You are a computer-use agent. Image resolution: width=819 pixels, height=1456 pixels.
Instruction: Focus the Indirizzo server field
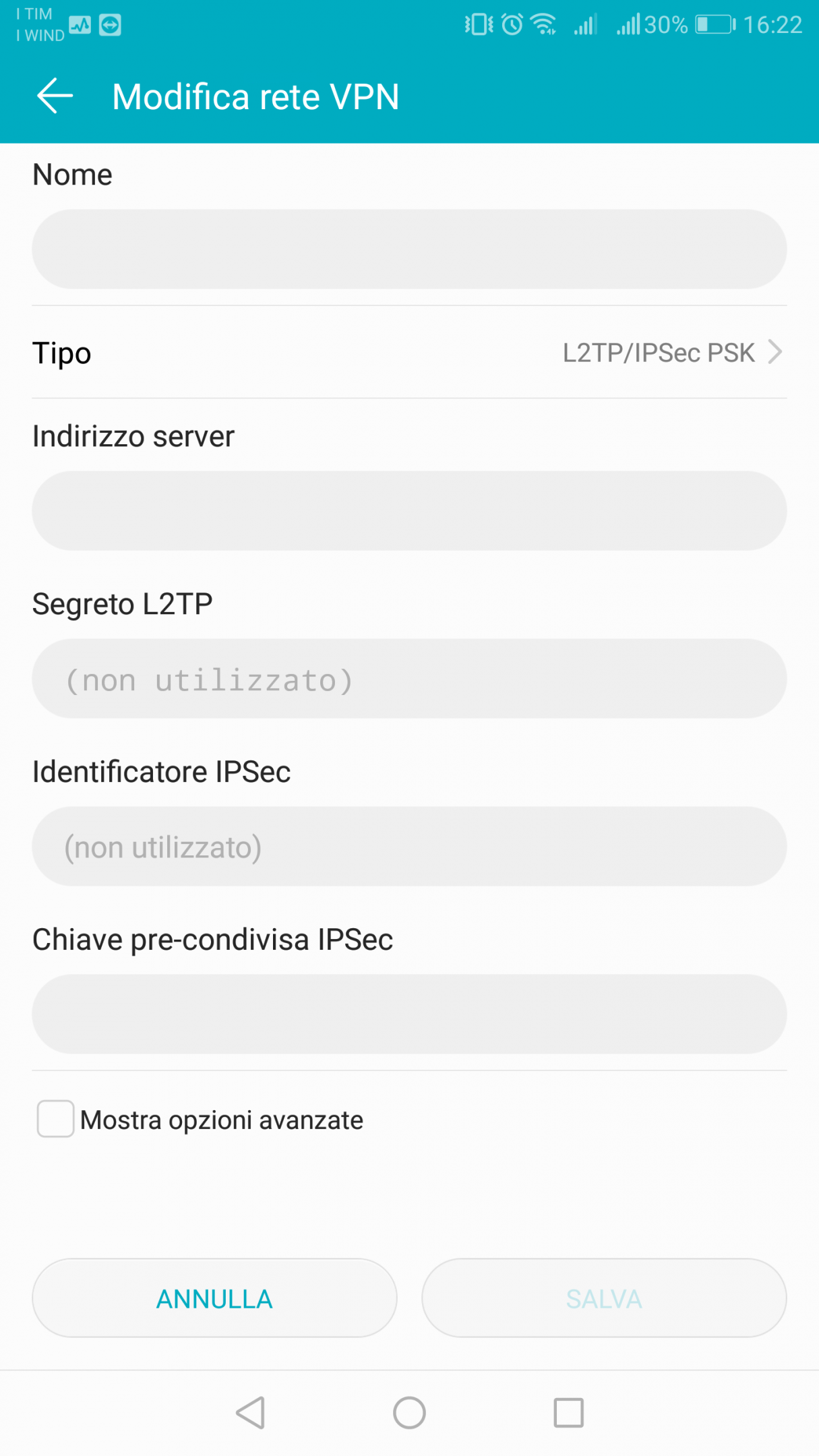(409, 511)
